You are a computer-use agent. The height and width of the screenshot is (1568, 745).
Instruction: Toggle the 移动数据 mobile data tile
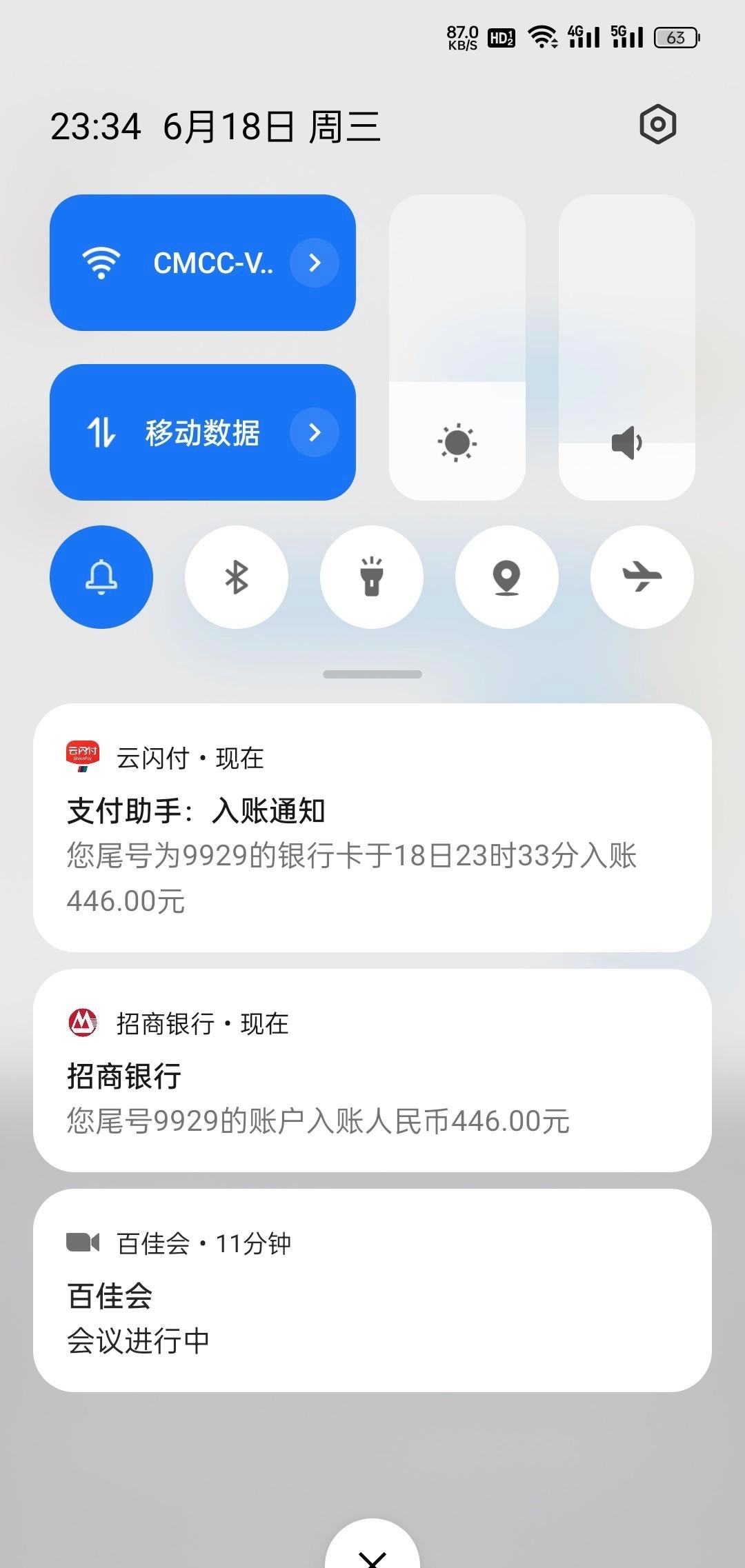pos(203,432)
